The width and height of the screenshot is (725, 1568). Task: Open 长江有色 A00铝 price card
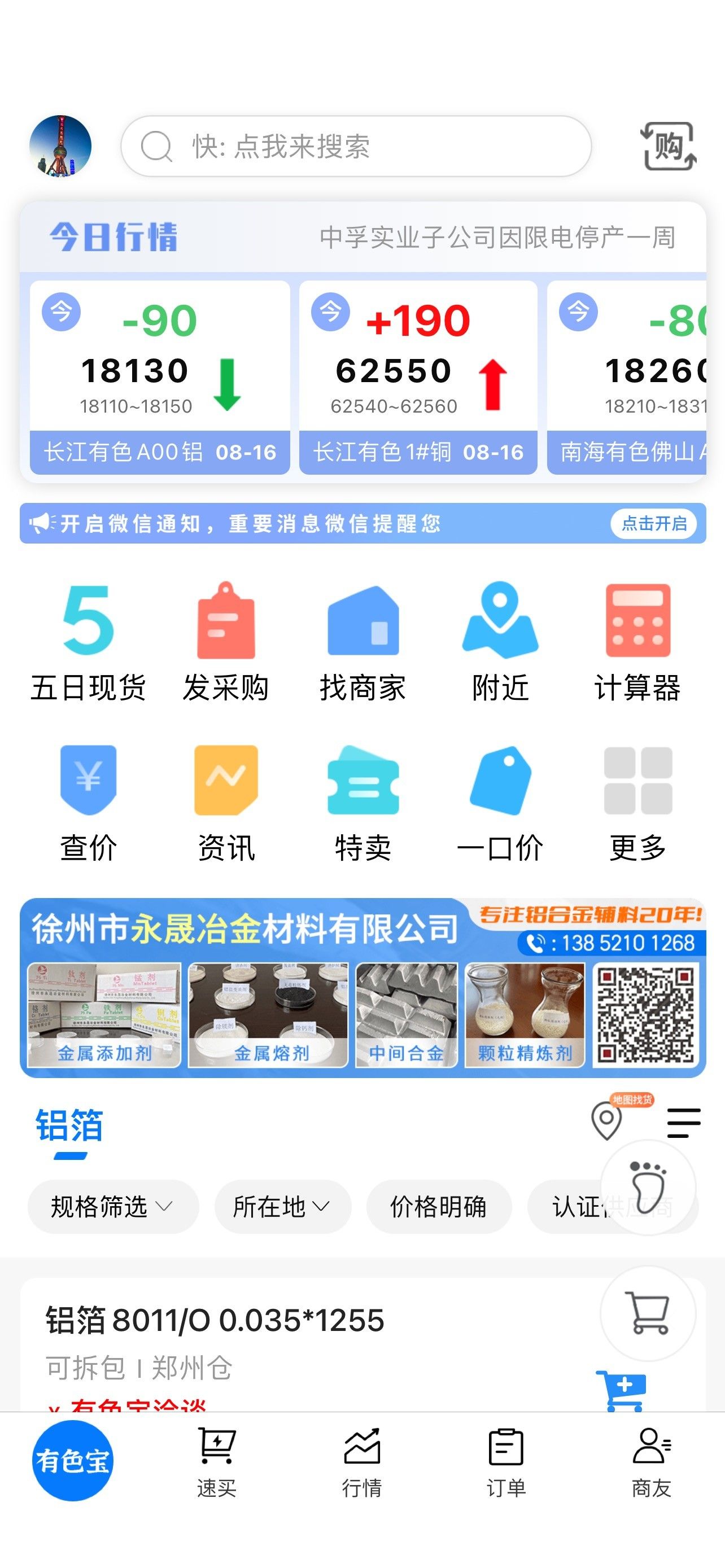159,377
